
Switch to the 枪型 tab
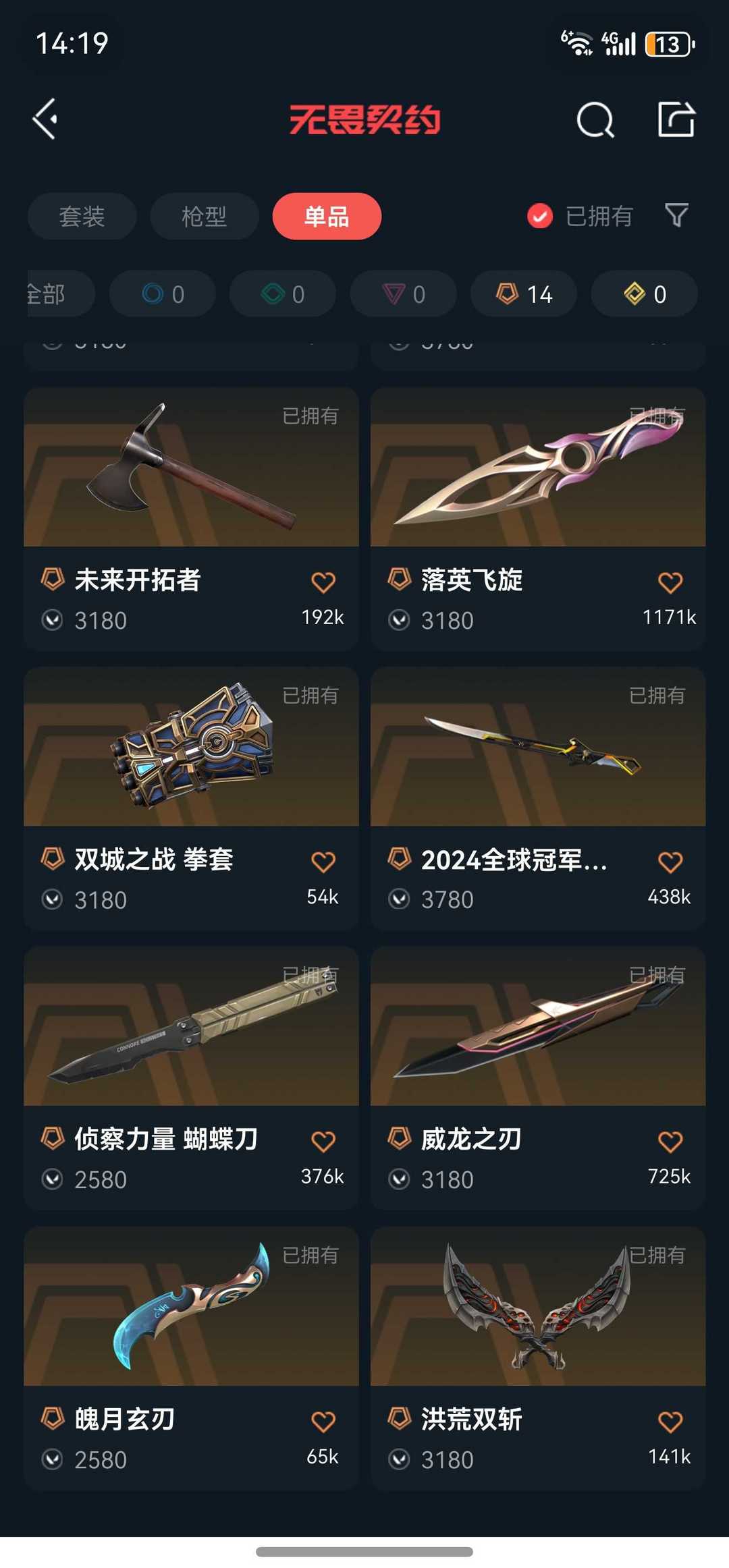click(204, 217)
